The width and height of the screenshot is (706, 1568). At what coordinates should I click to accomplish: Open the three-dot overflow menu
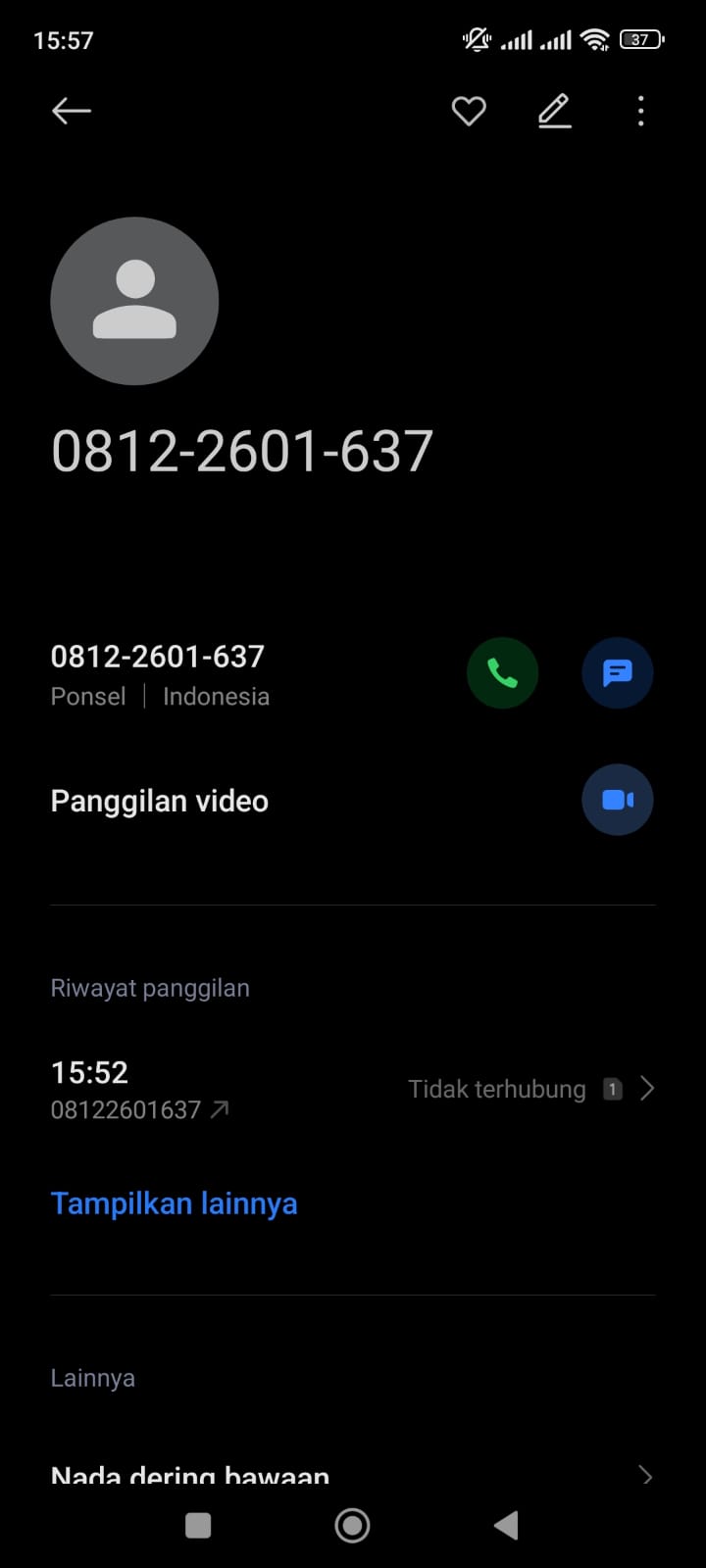click(640, 111)
